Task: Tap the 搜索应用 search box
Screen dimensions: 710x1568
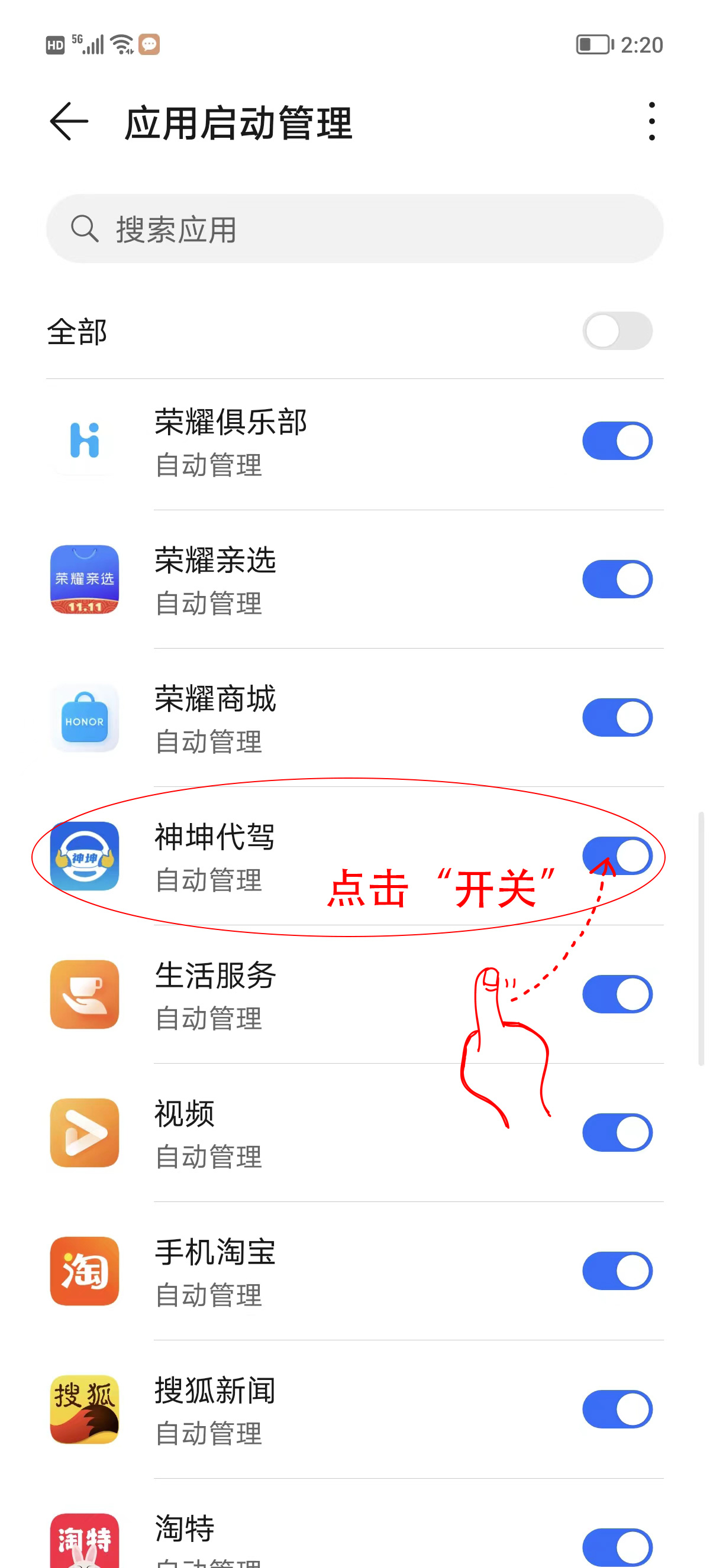Action: click(354, 229)
